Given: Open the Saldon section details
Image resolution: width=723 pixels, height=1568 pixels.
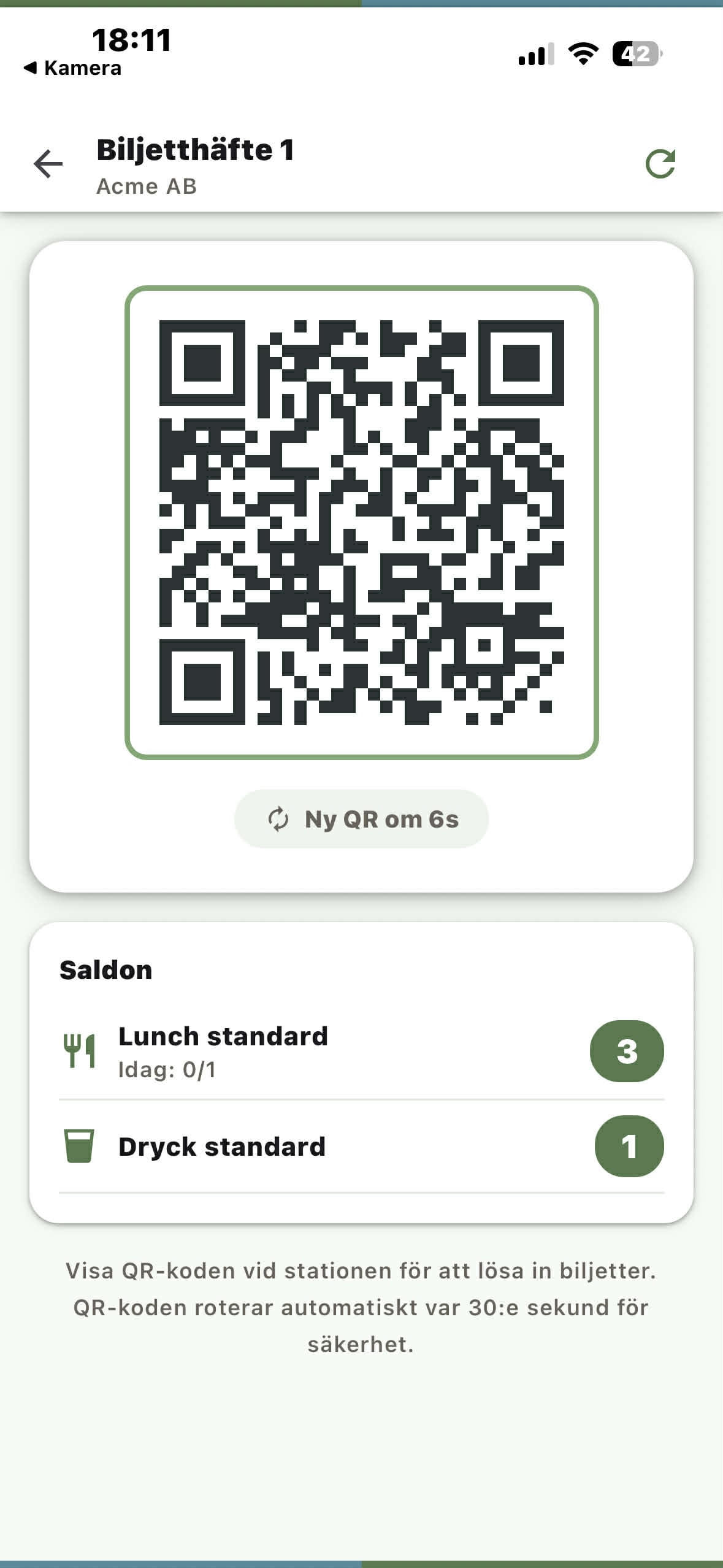Looking at the screenshot, I should tap(105, 969).
